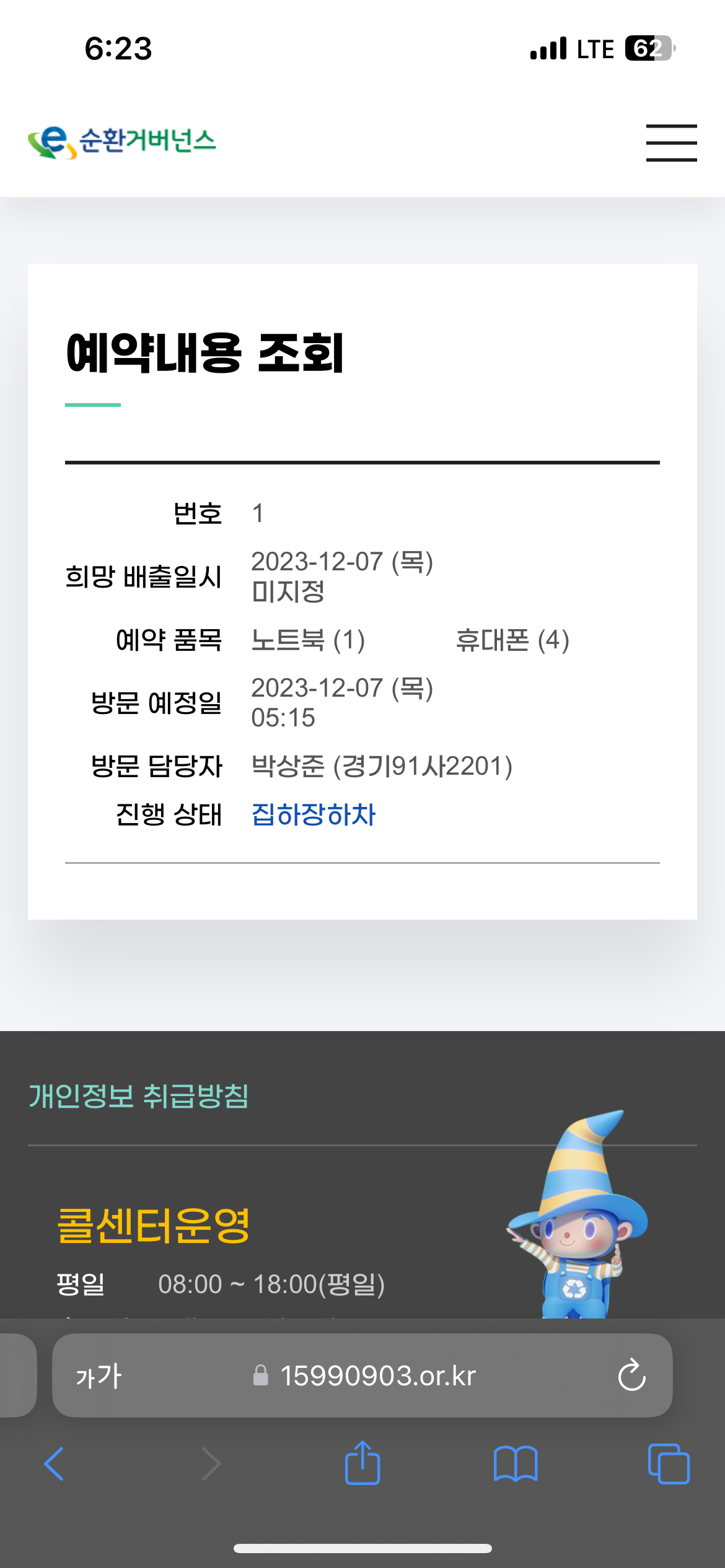Open the 가가 text size options
The height and width of the screenshot is (1568, 725).
99,1376
